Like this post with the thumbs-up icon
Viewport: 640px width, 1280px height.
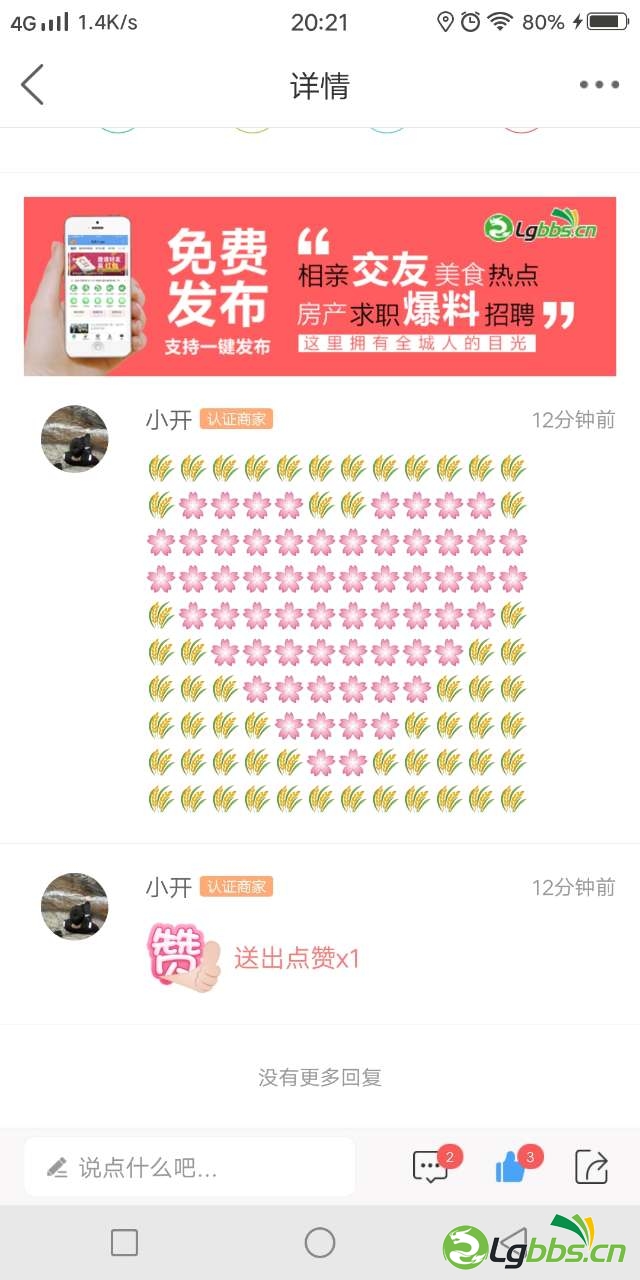tap(511, 1167)
